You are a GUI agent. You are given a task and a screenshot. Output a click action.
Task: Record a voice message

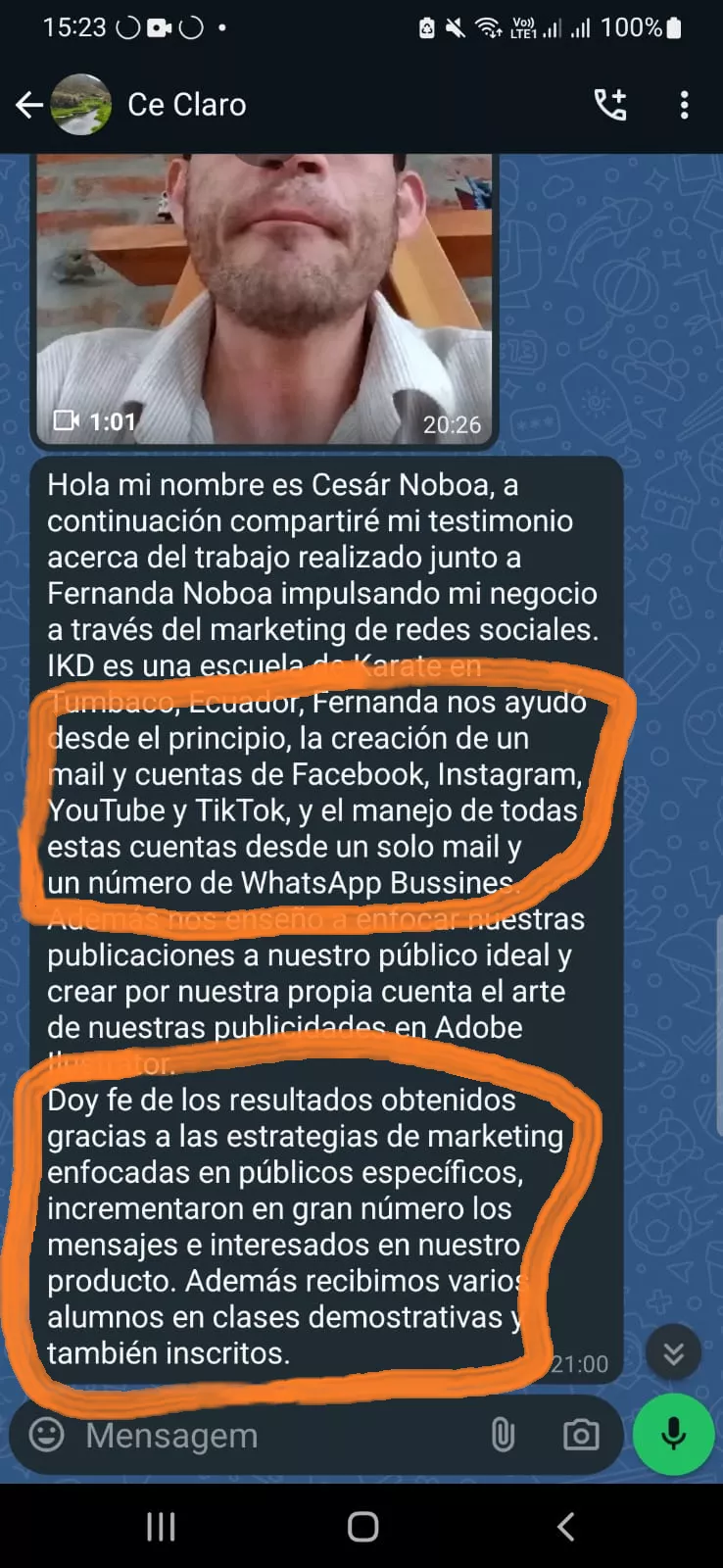(673, 1435)
